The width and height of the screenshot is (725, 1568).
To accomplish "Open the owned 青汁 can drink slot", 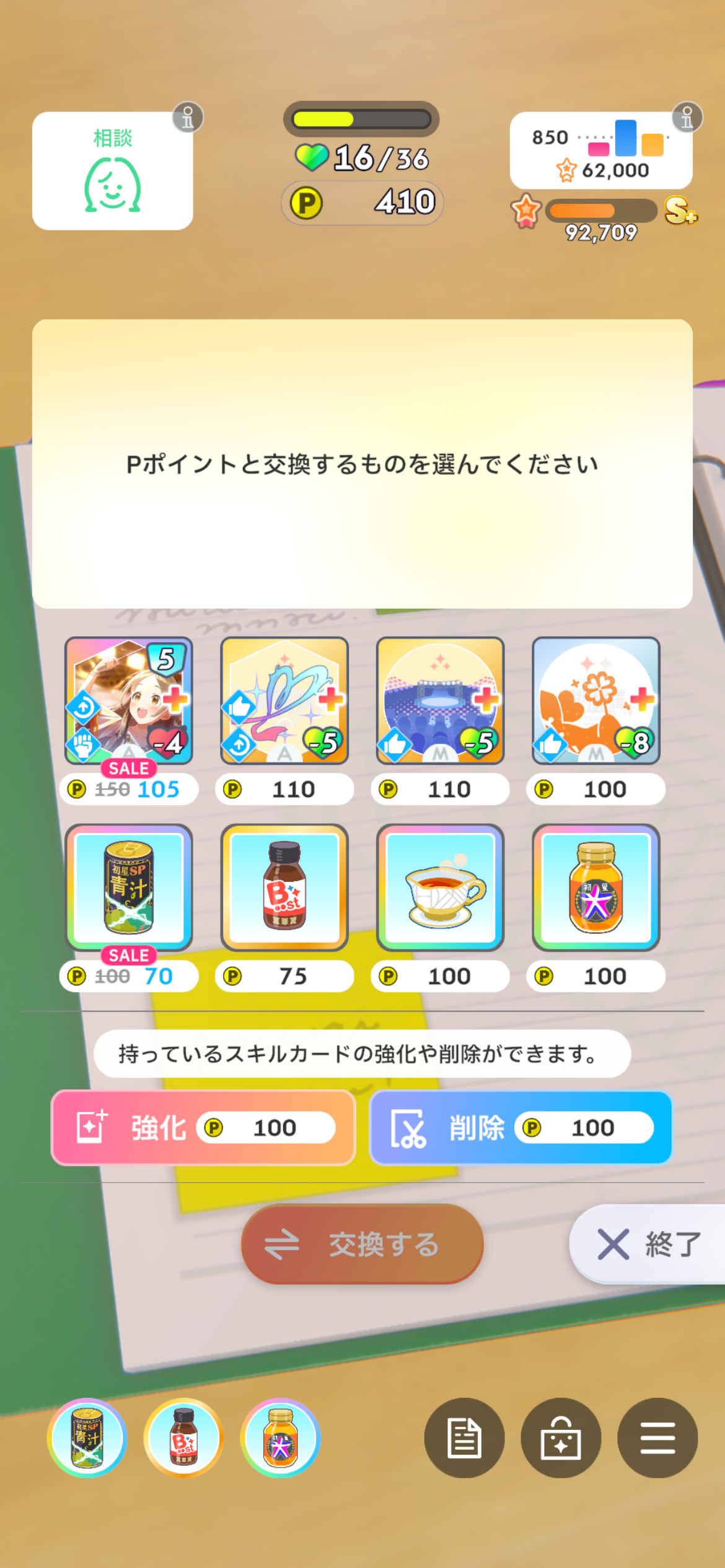I will tap(87, 1438).
